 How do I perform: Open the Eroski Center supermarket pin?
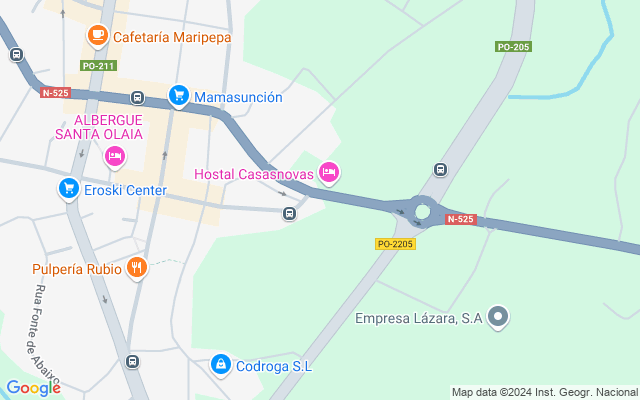click(69, 189)
